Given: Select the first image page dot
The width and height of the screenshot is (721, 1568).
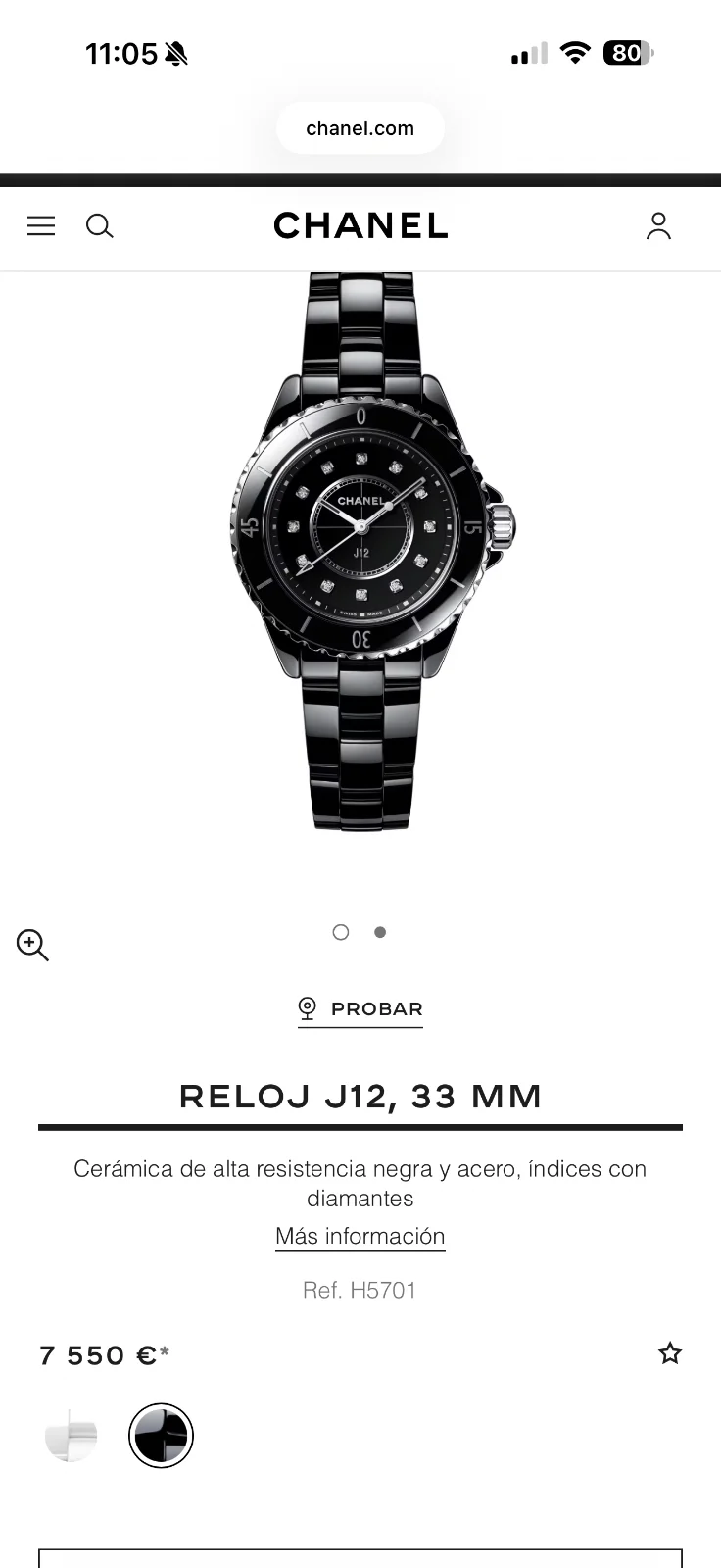Looking at the screenshot, I should 341,932.
